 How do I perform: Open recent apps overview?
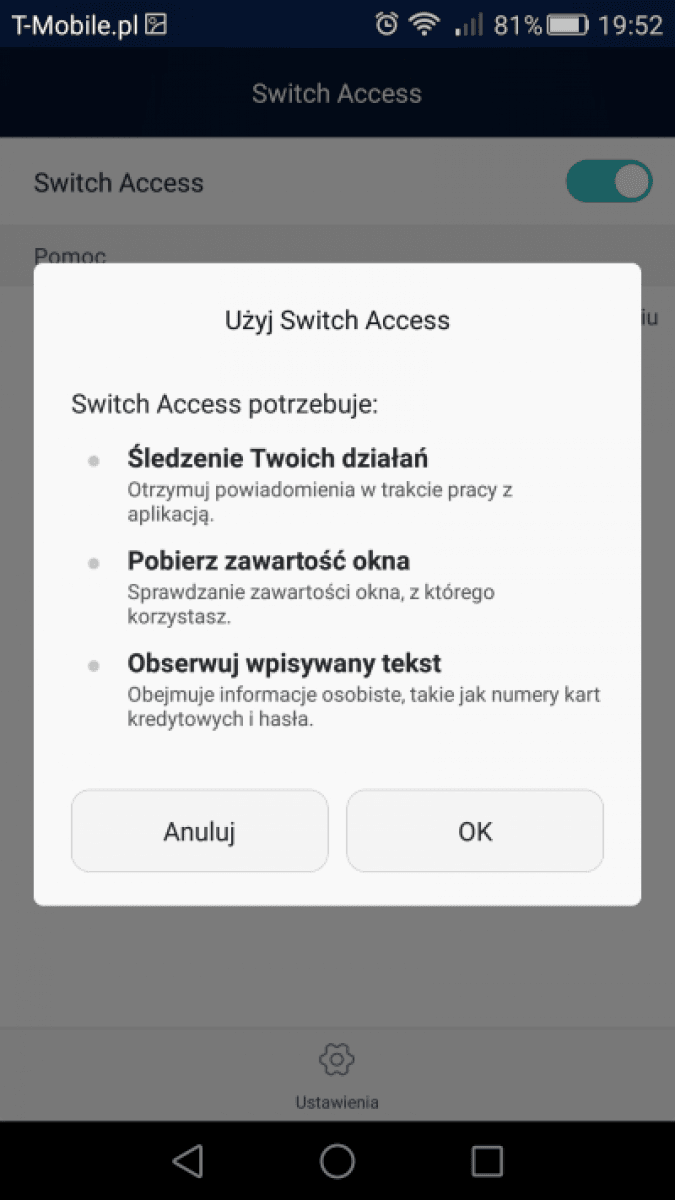pyautogui.click(x=487, y=1160)
